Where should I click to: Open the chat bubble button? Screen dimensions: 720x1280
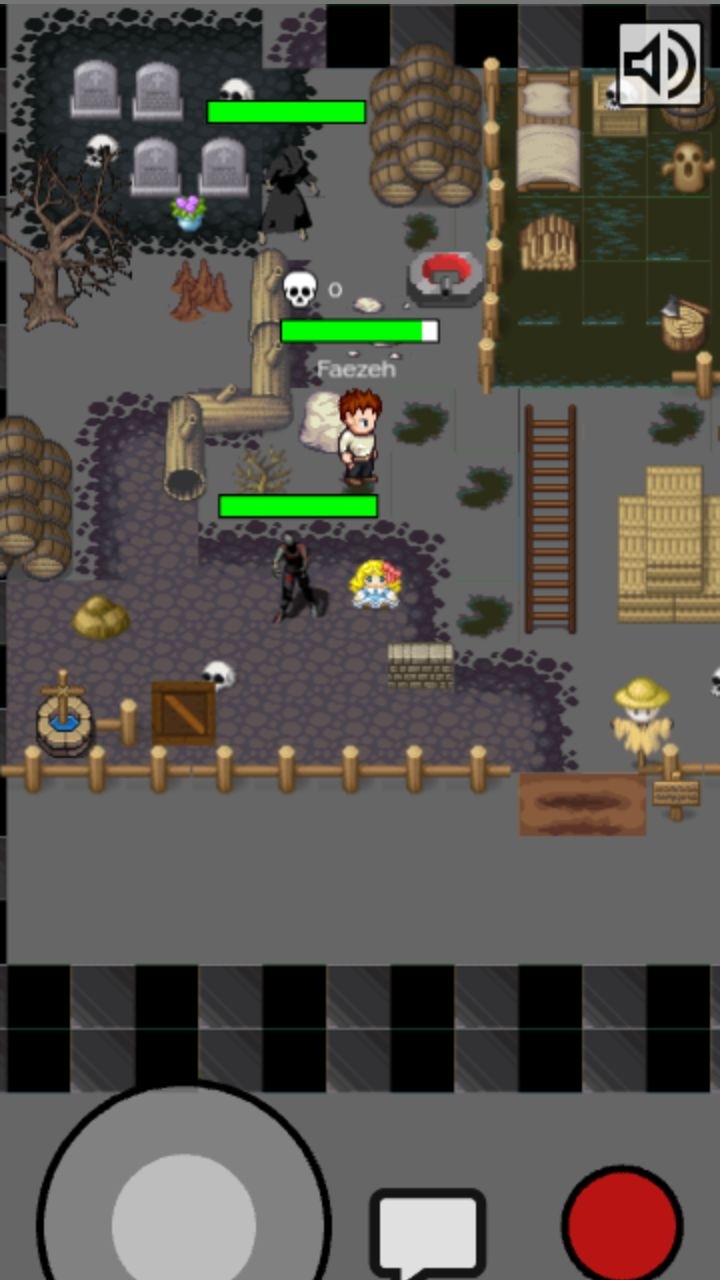pos(428,1231)
